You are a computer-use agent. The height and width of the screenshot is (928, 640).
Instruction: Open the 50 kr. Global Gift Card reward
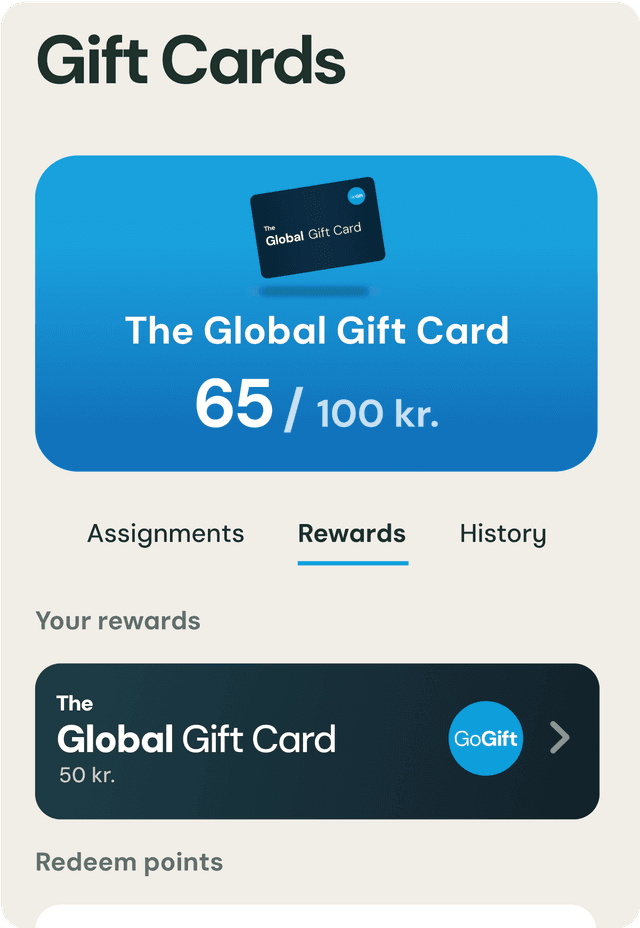coord(317,741)
